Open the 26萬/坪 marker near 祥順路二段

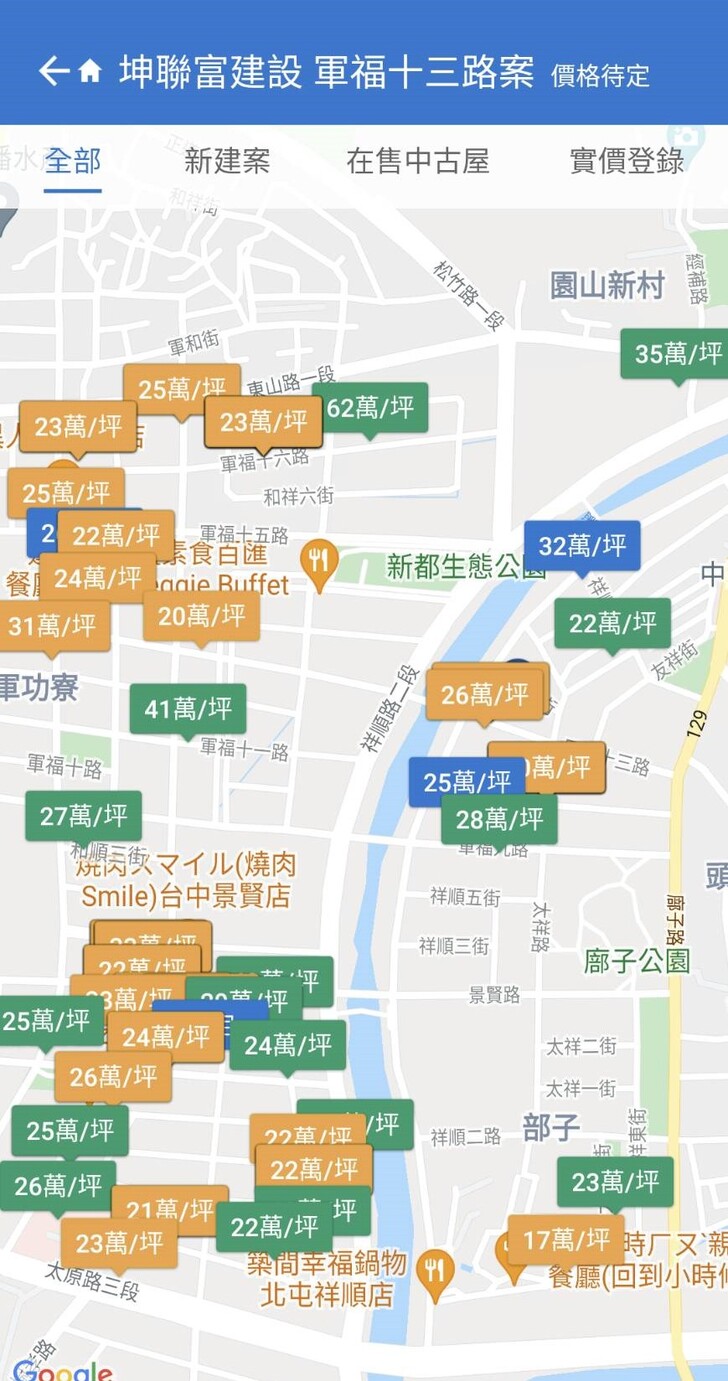(484, 694)
